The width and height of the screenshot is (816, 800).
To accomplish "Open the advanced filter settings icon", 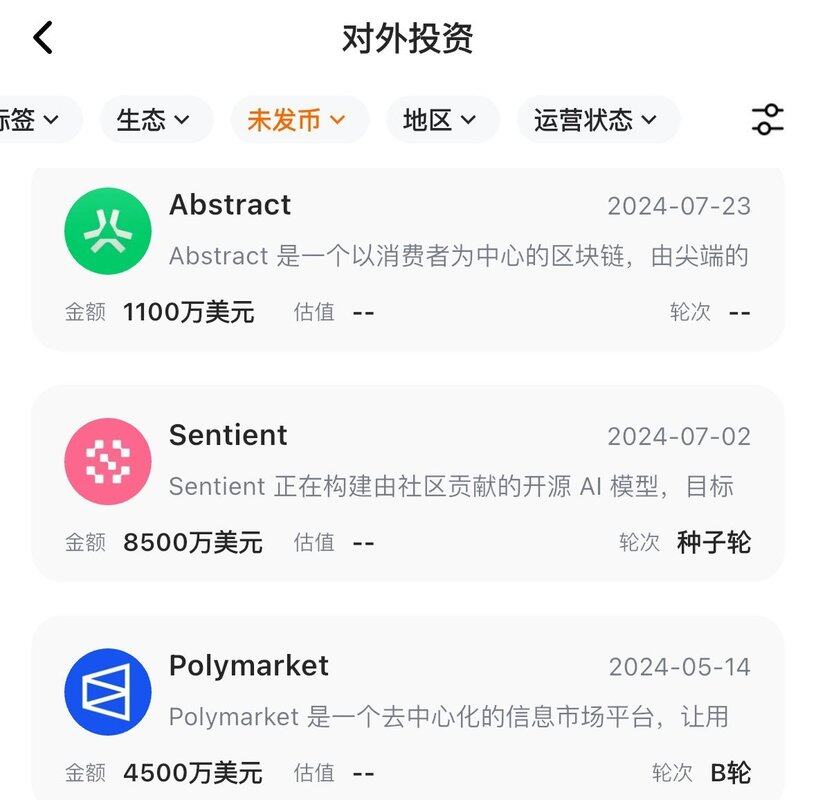I will [x=767, y=120].
